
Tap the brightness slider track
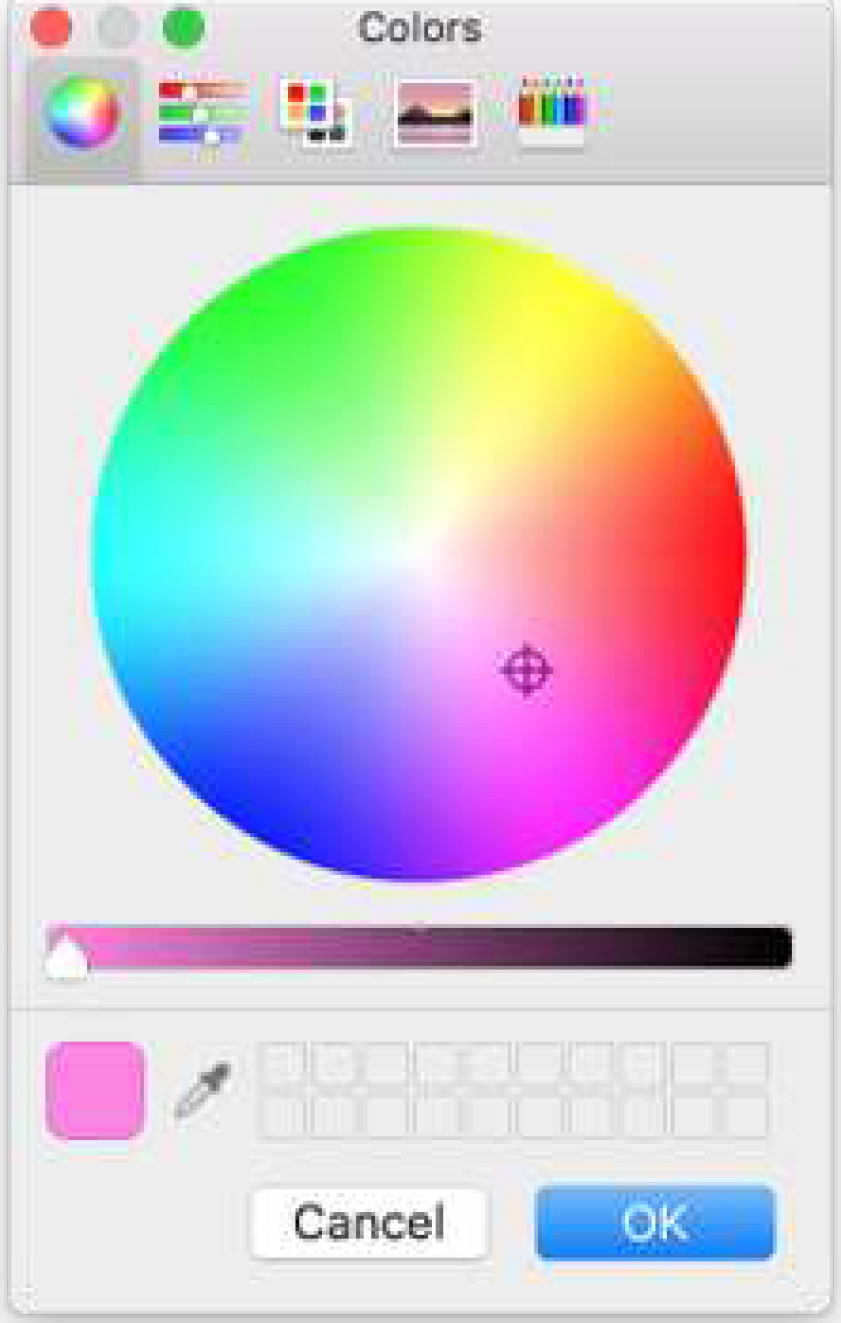[420, 947]
